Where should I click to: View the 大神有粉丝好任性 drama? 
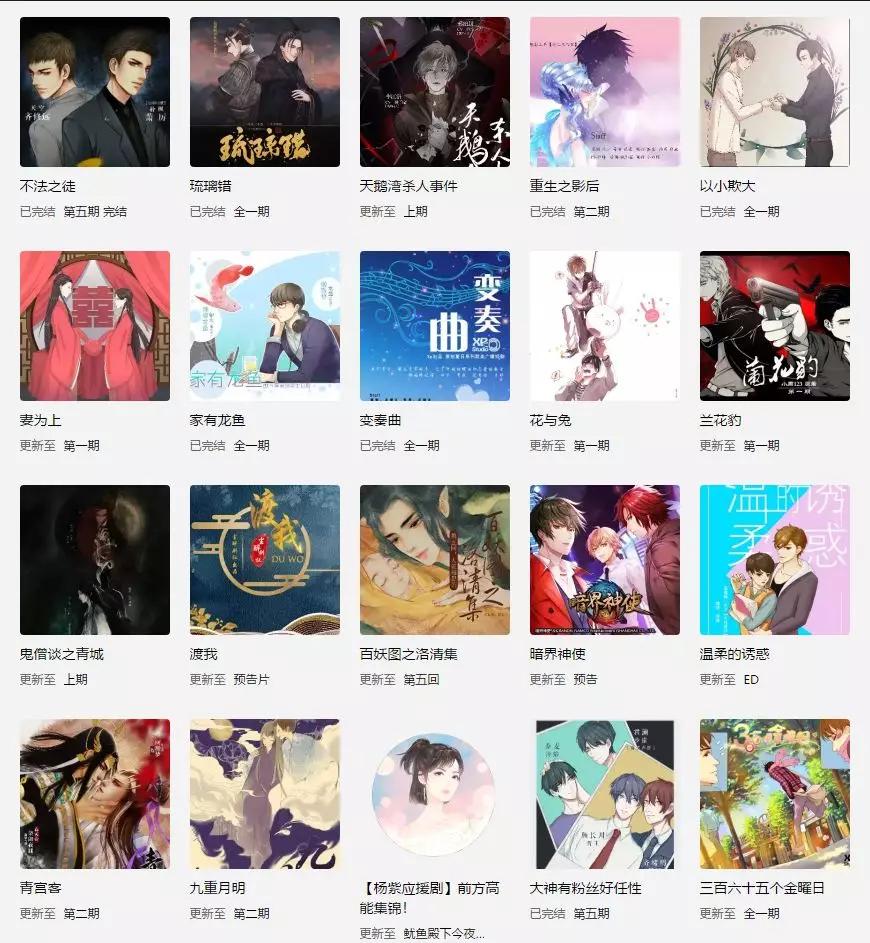605,794
